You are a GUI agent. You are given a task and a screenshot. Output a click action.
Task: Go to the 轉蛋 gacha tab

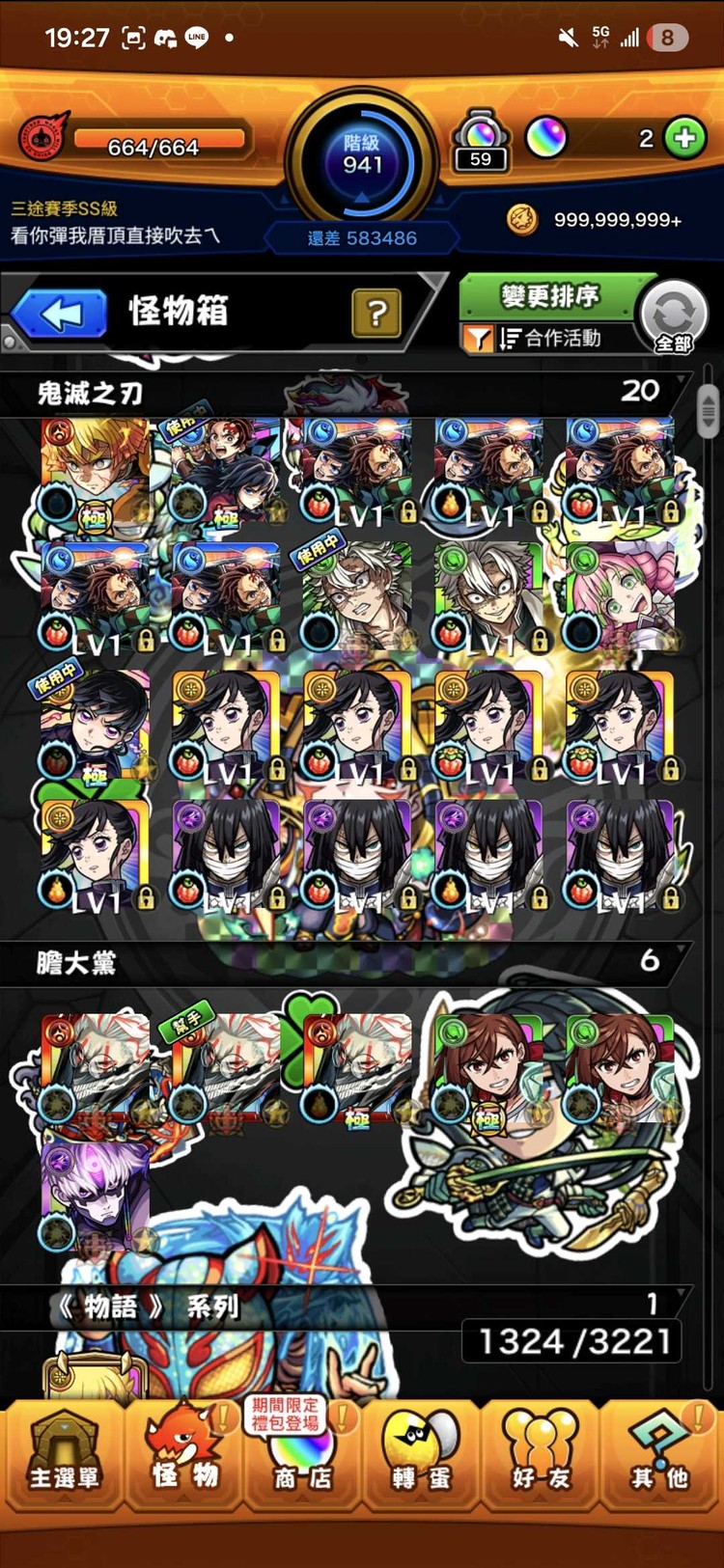pos(421,1456)
